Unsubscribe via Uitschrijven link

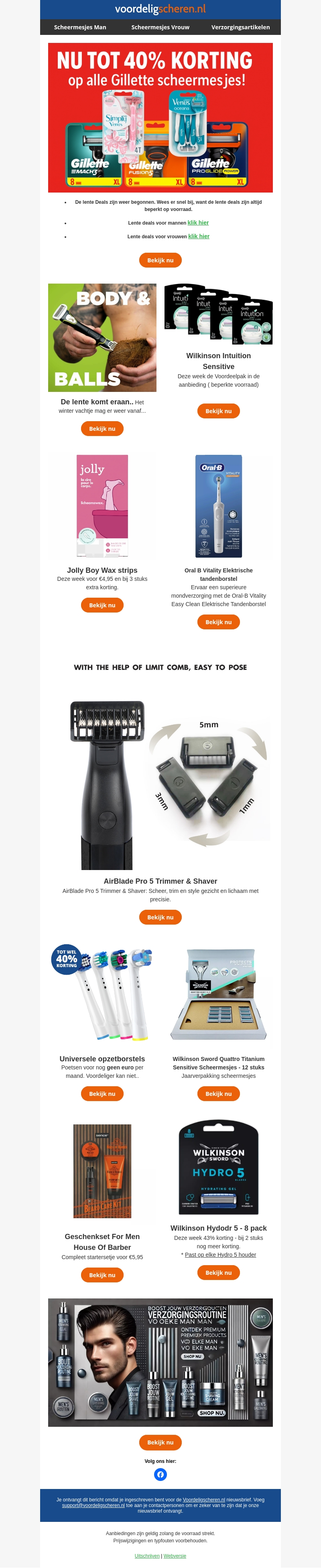click(x=147, y=1555)
